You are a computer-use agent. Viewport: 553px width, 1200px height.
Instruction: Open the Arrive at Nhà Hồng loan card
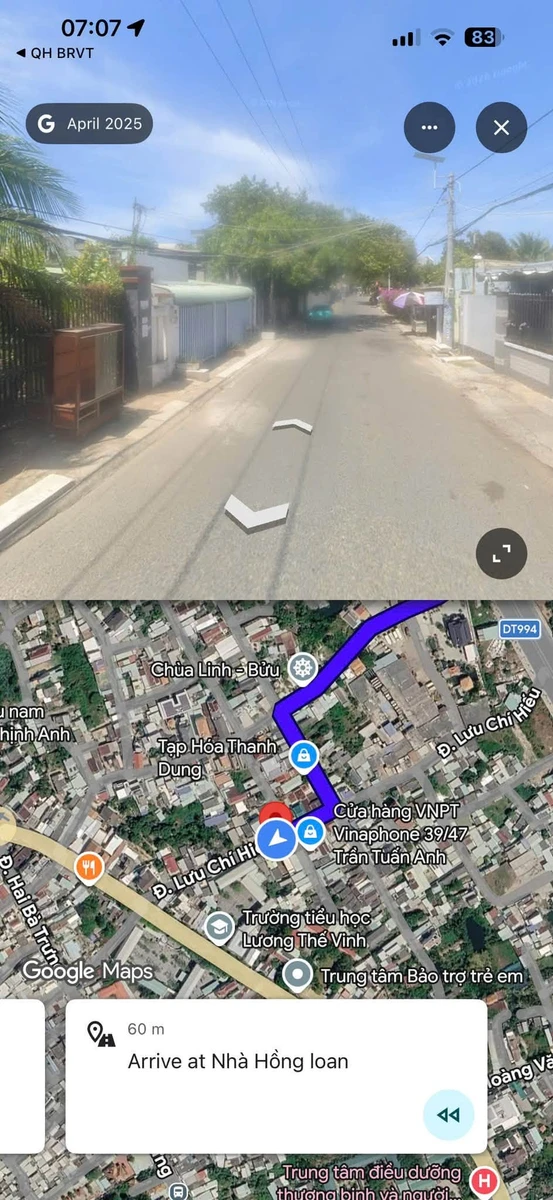tap(276, 1077)
